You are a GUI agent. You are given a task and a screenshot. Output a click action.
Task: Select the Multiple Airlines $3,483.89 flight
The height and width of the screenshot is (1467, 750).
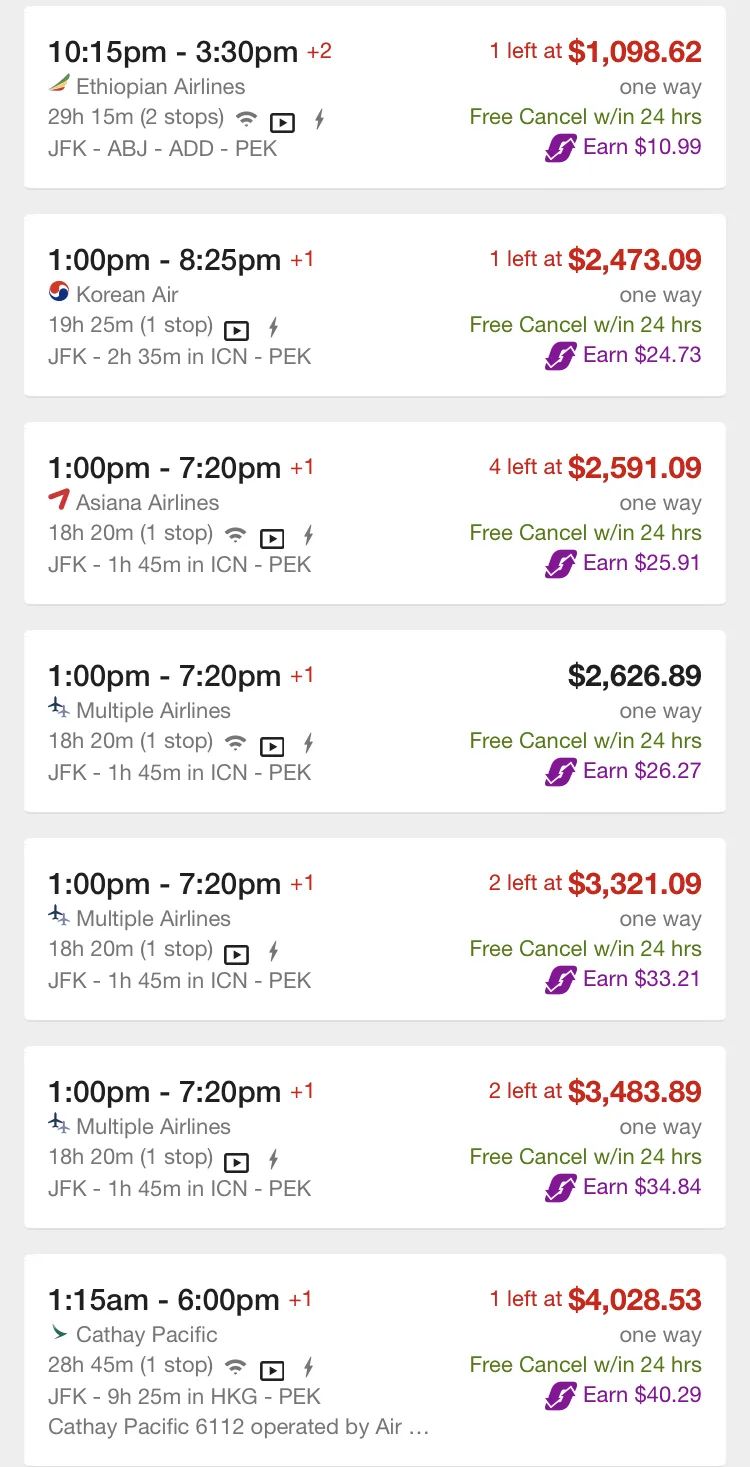(375, 1137)
